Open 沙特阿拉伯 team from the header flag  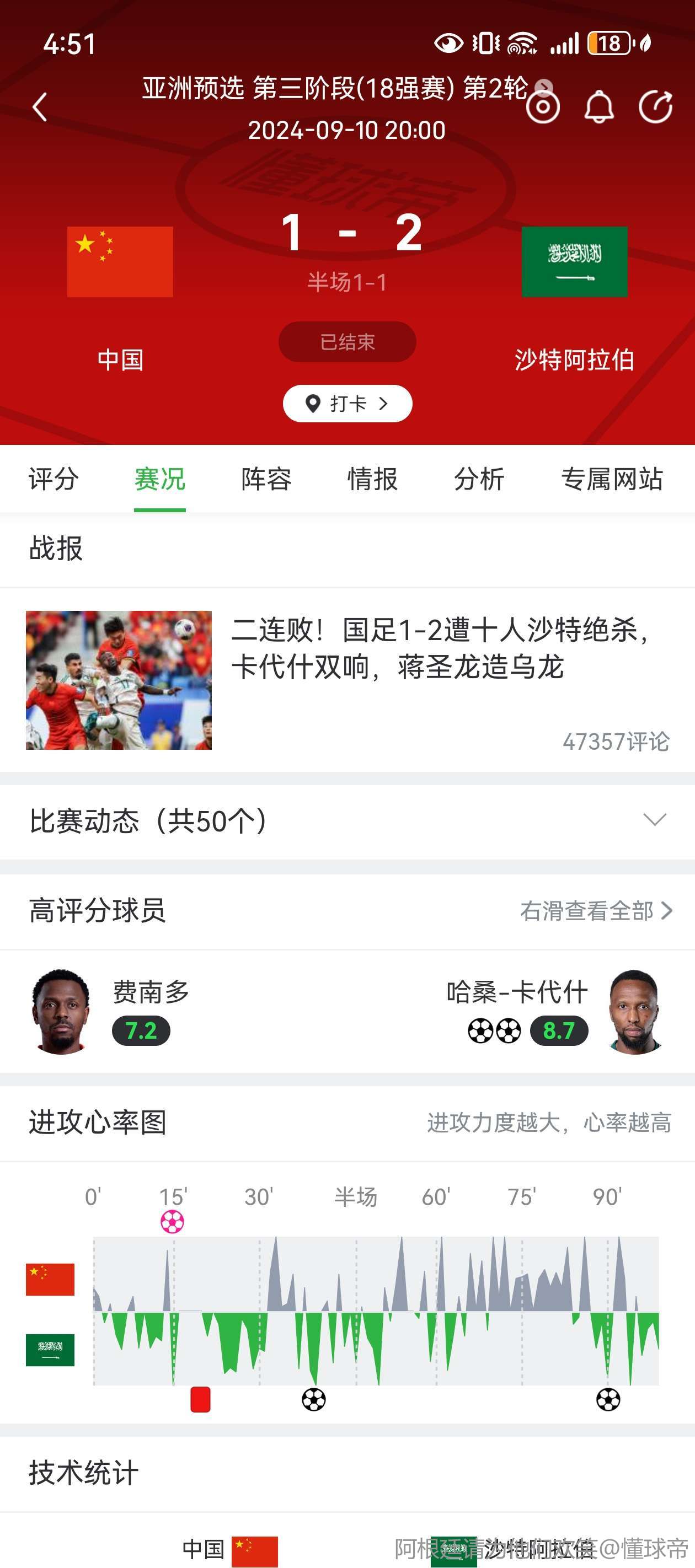[574, 262]
